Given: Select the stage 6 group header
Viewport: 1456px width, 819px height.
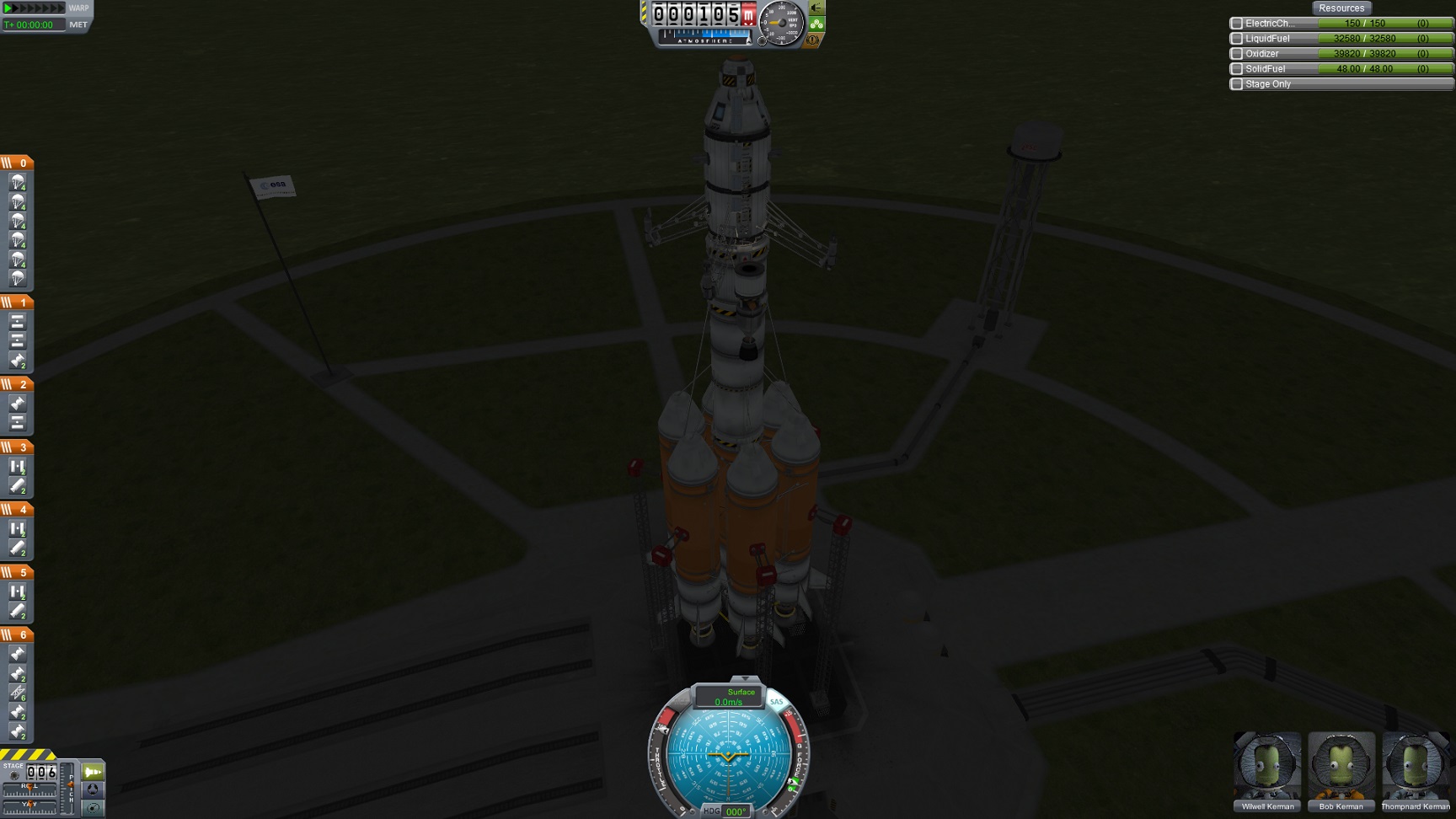Looking at the screenshot, I should pyautogui.click(x=17, y=634).
